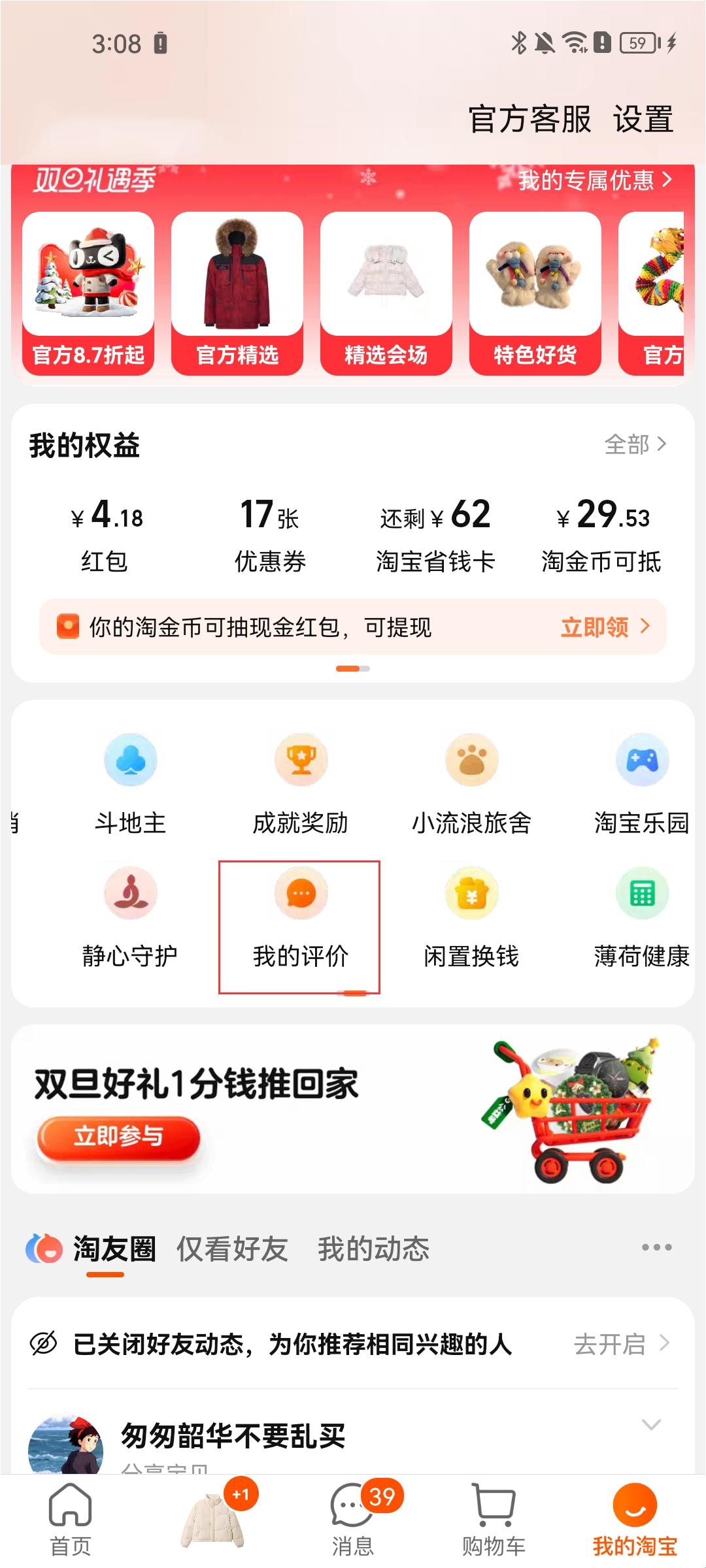Tap 立即参与 on the 双旦好礼 banner
706x1568 pixels.
118,1136
